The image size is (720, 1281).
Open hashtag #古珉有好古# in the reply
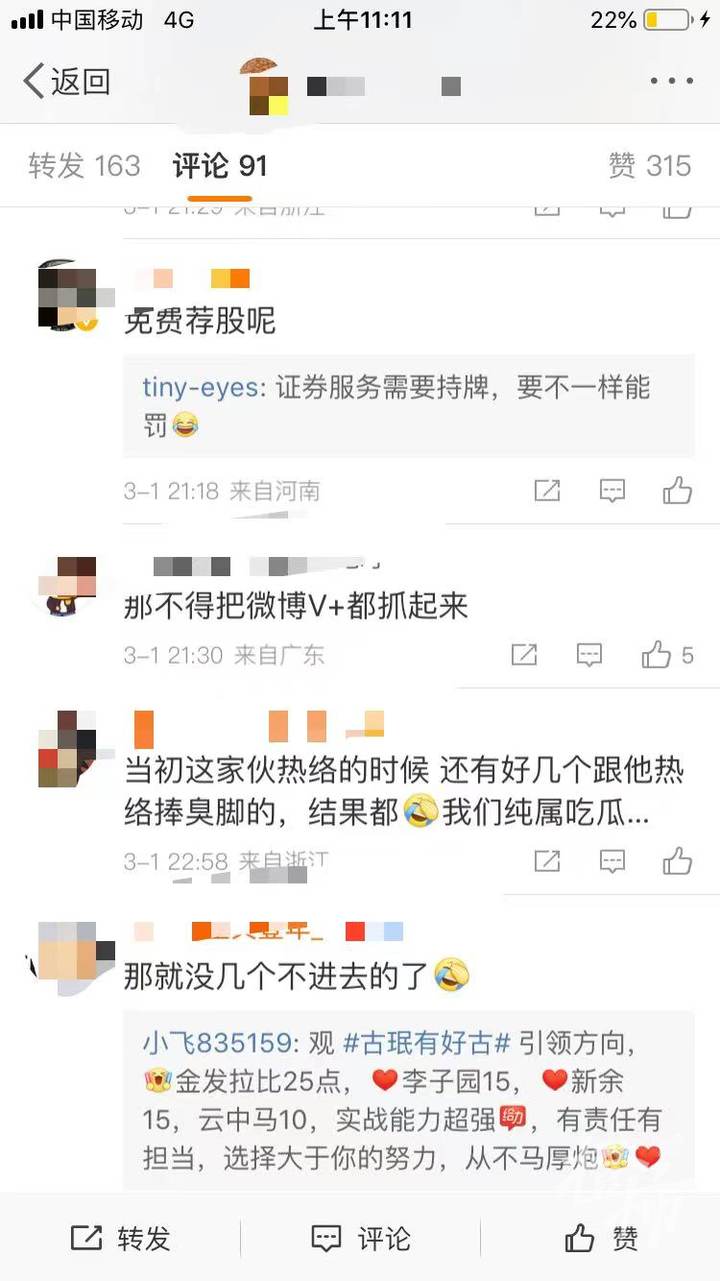(x=427, y=1043)
